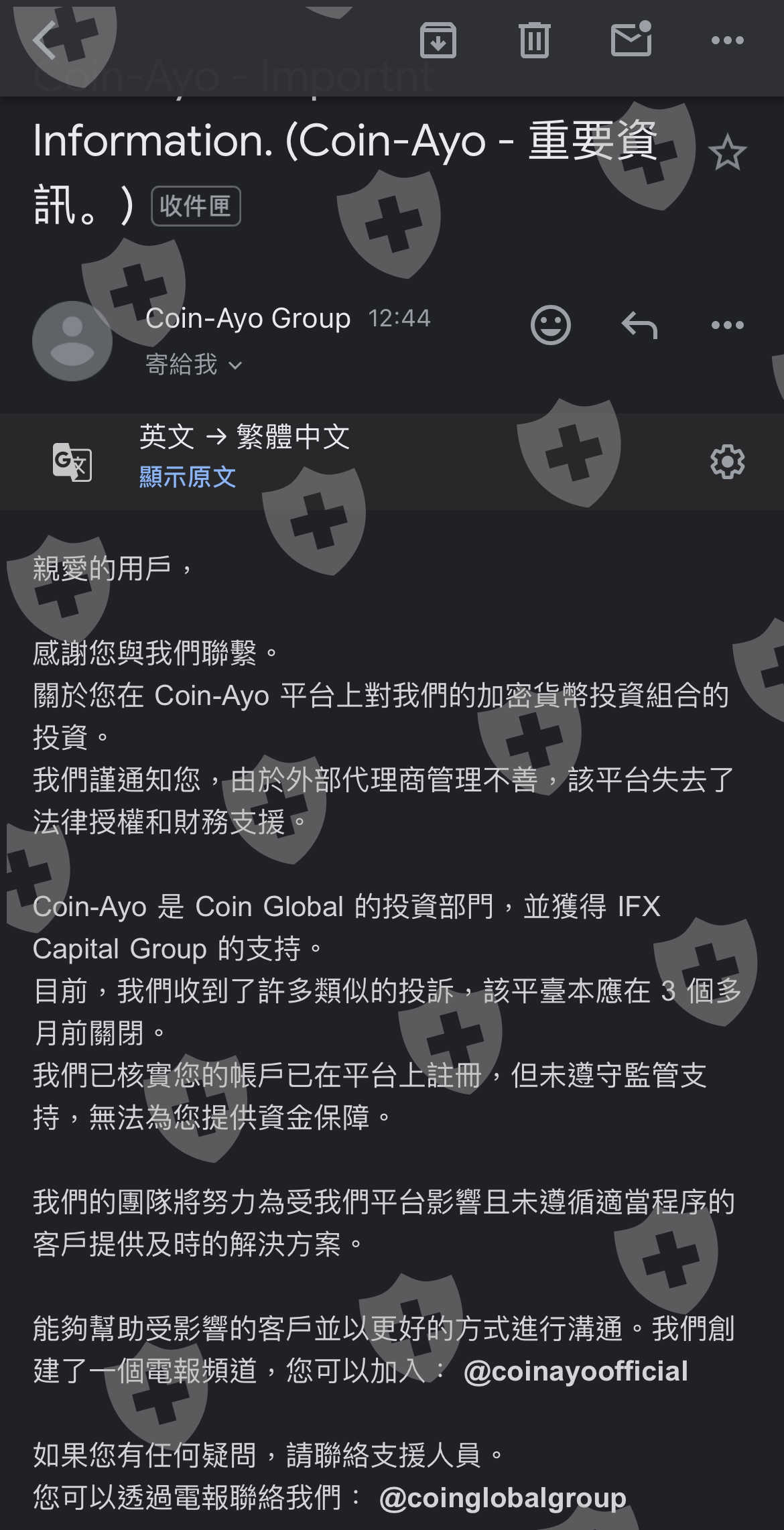This screenshot has height=1530, width=784.
Task: Open the @coinayoofficial Telegram handle
Action: click(x=576, y=1371)
